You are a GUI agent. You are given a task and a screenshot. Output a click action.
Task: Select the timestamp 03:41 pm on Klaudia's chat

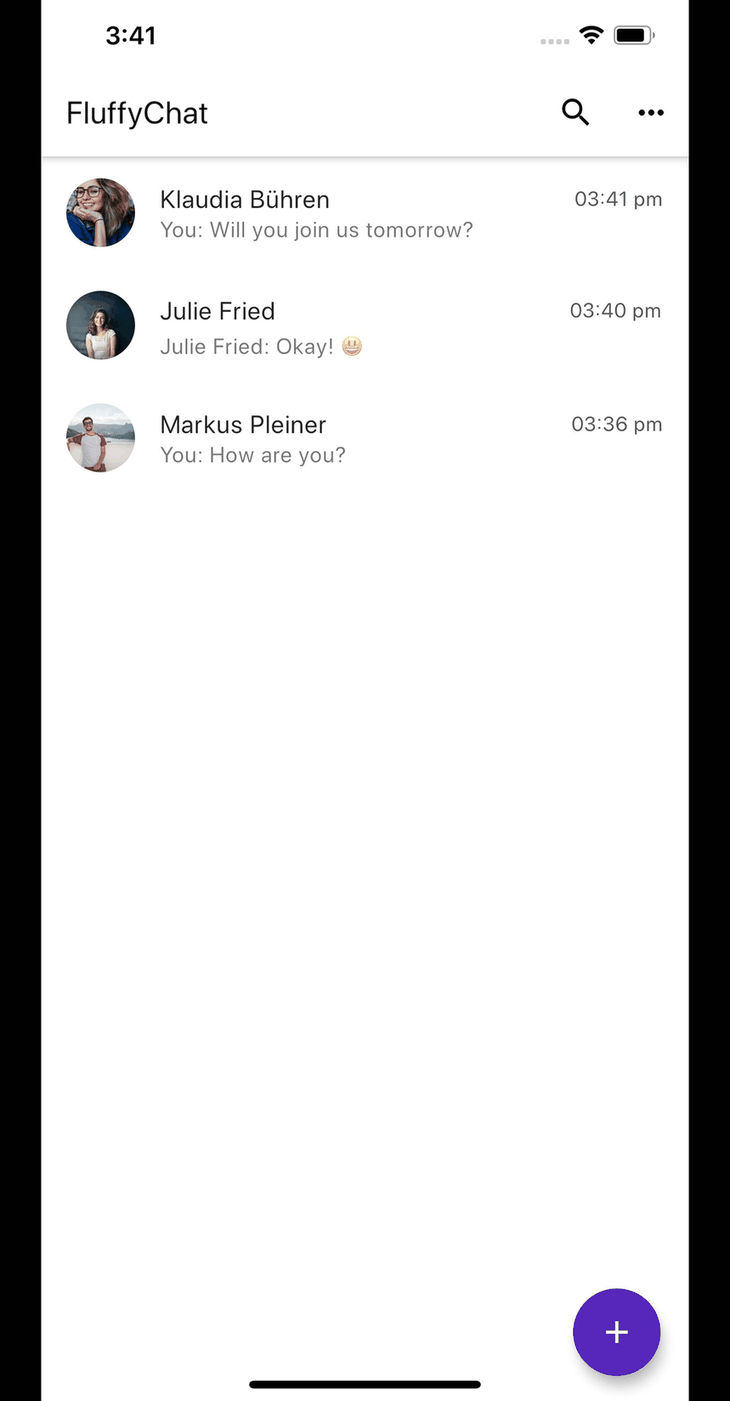[x=618, y=199]
